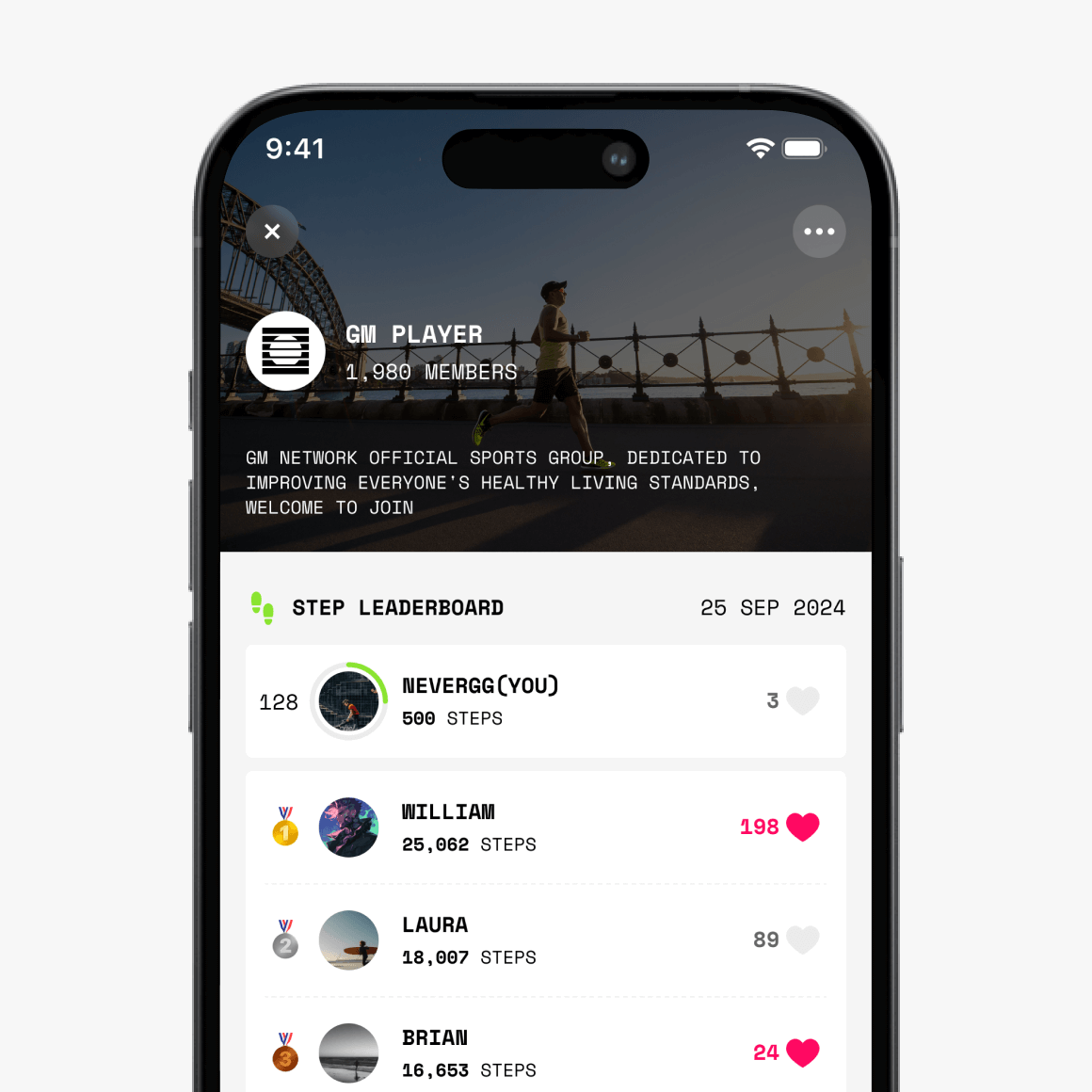Screen dimensions: 1092x1092
Task: Open Laura's leaderboard row
Action: coord(546,940)
